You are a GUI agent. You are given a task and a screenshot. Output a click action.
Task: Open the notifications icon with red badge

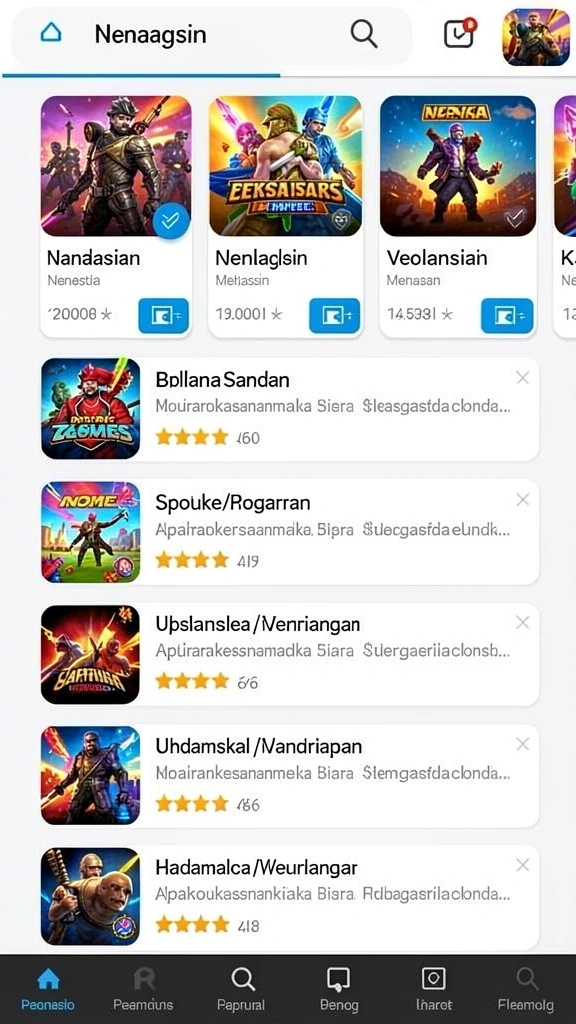460,33
